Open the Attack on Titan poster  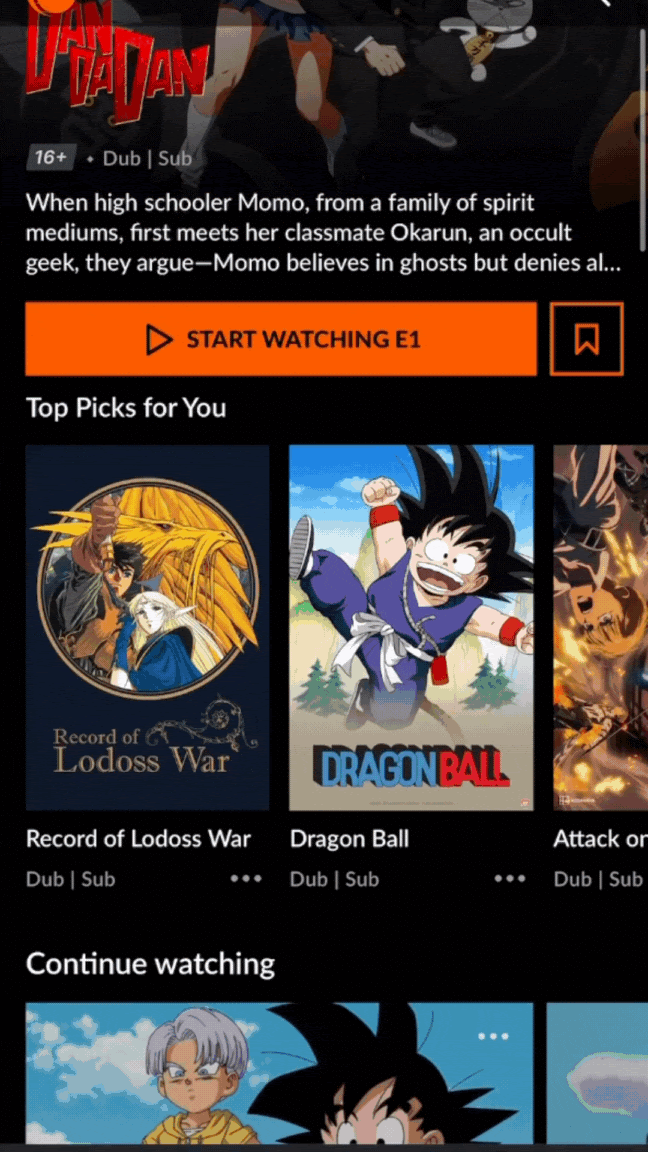tap(600, 627)
